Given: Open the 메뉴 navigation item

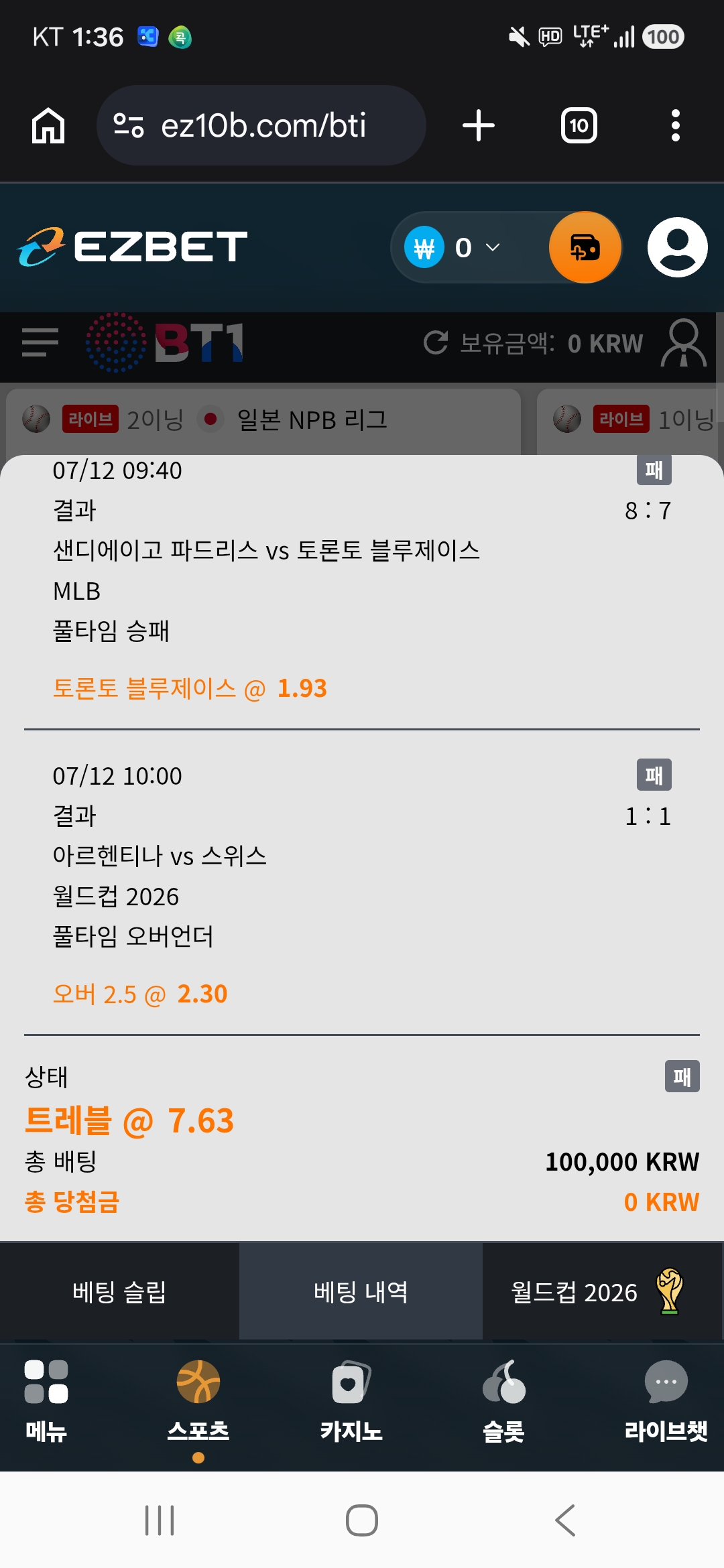Looking at the screenshot, I should [x=46, y=1400].
